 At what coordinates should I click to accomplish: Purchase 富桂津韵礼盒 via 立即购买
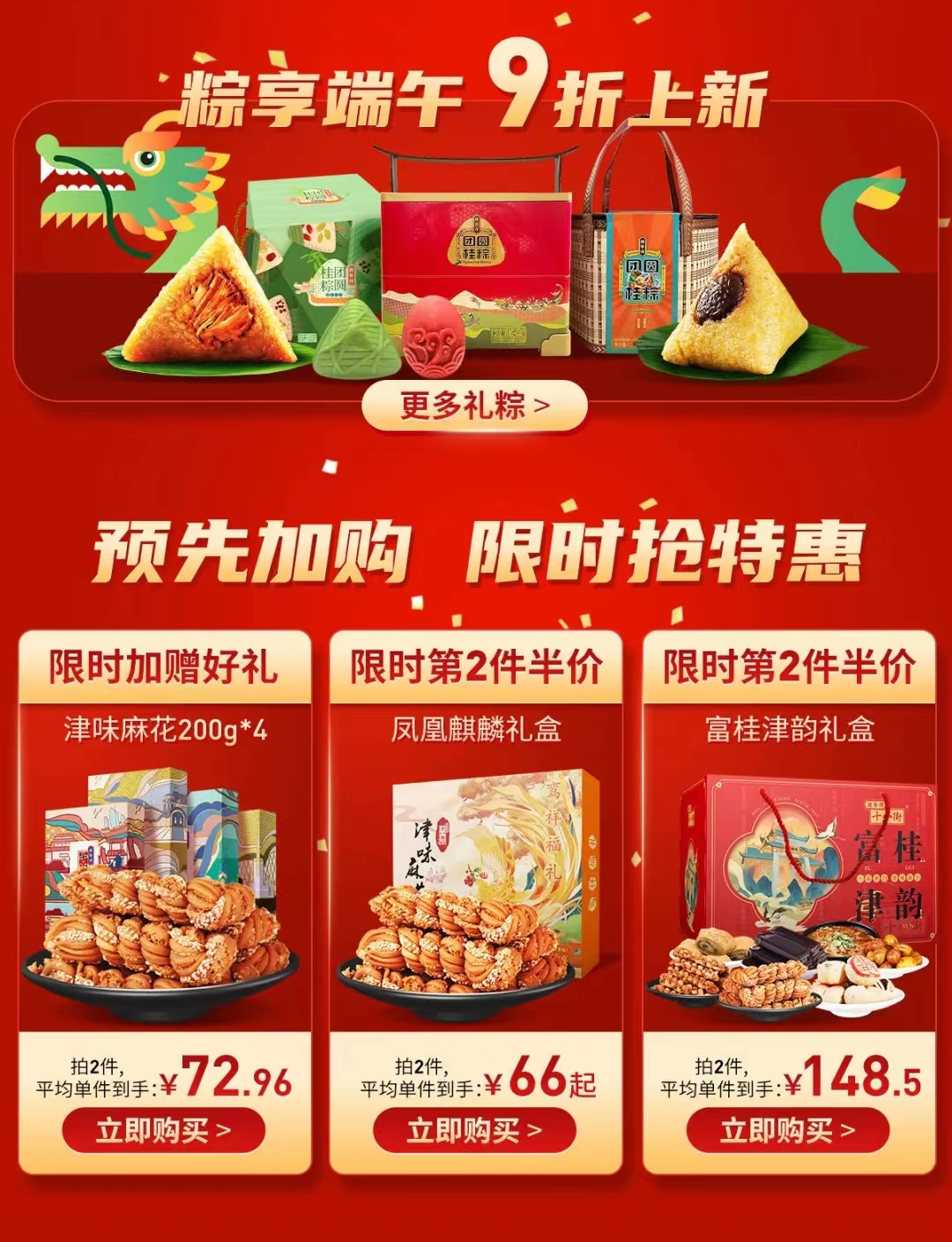point(787,1130)
